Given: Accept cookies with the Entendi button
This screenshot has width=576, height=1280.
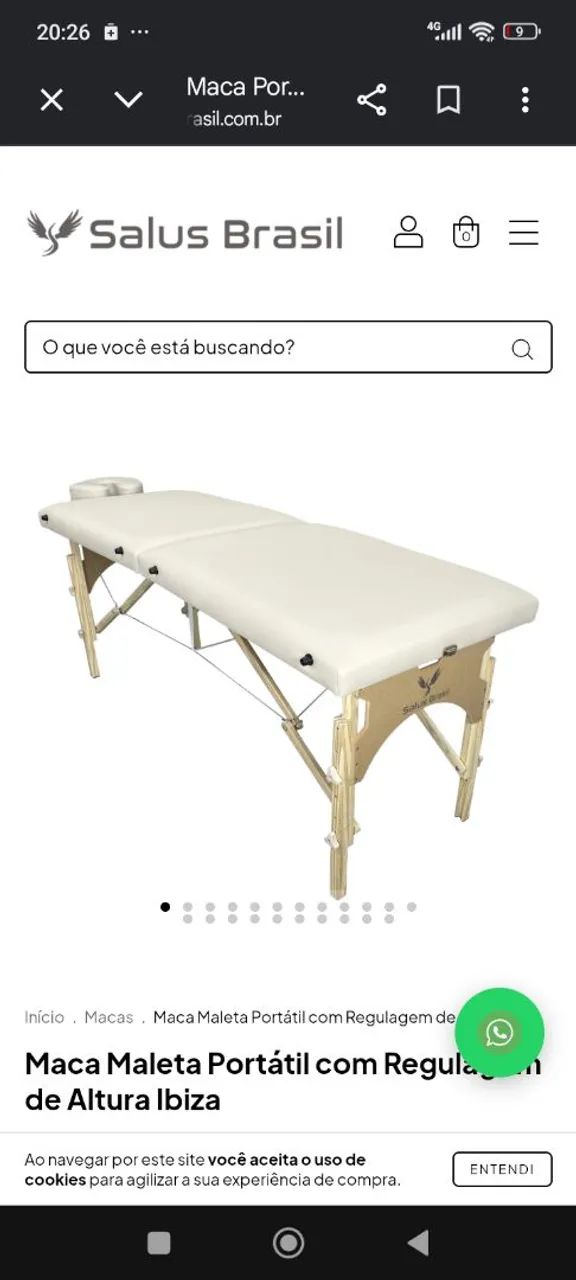Looking at the screenshot, I should 502,1169.
